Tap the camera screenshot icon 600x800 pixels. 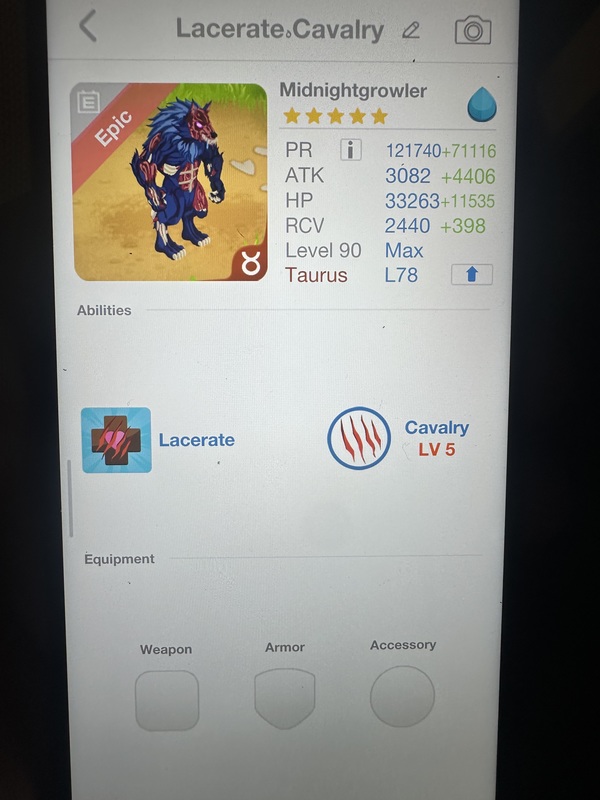tap(472, 30)
